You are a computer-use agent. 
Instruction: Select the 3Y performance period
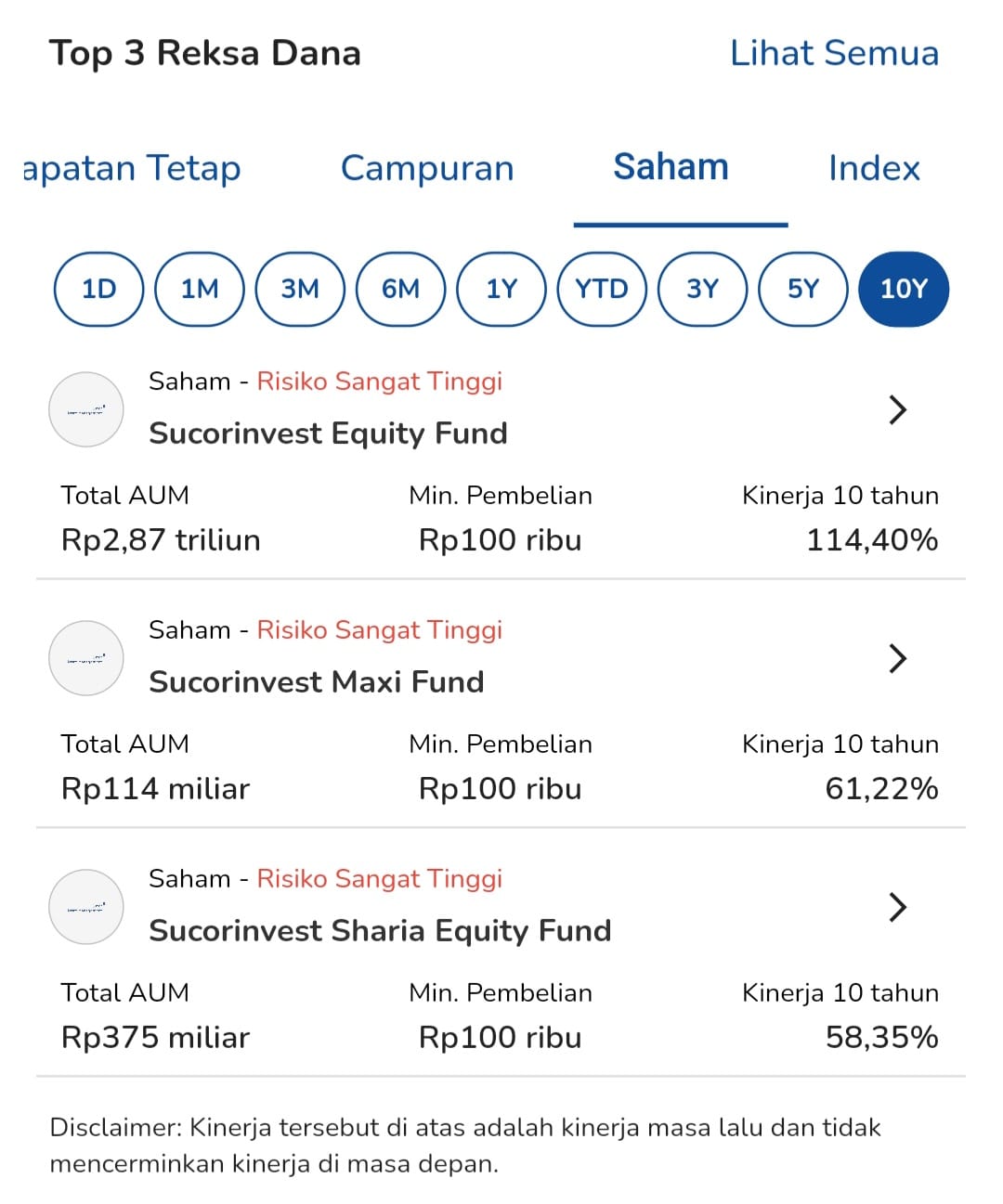[x=702, y=289]
